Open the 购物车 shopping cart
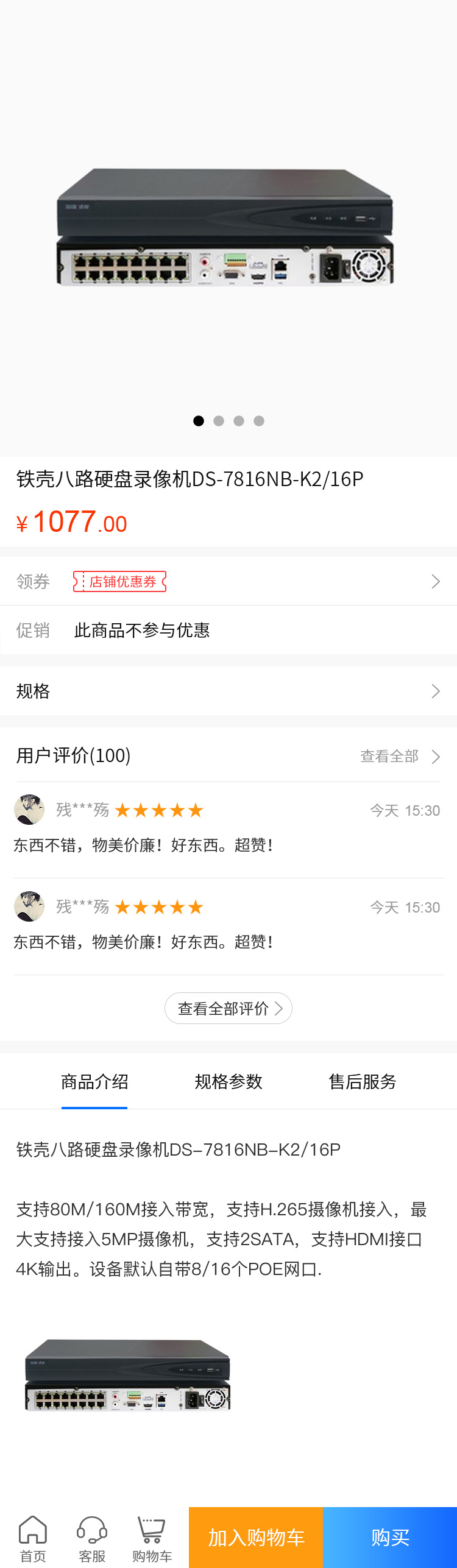The height and width of the screenshot is (1568, 457). coord(152,1538)
